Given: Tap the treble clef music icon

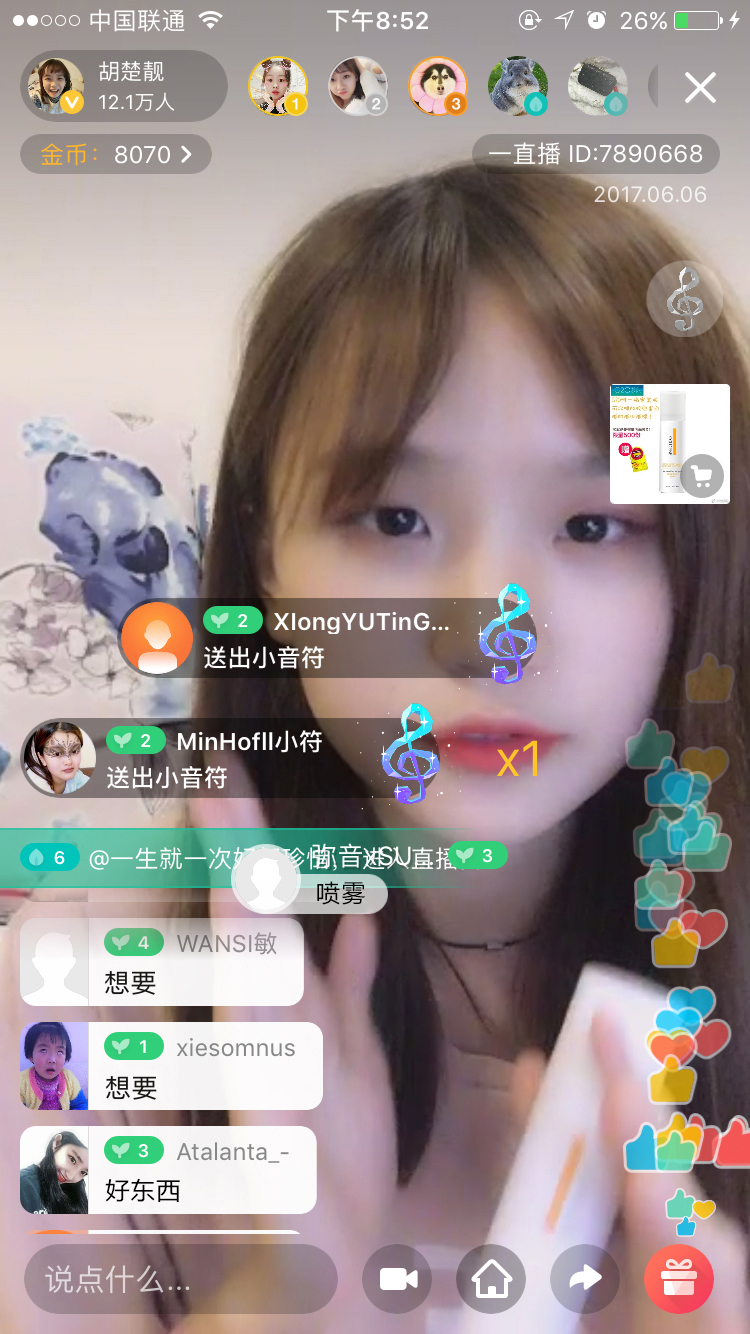Looking at the screenshot, I should tap(684, 299).
